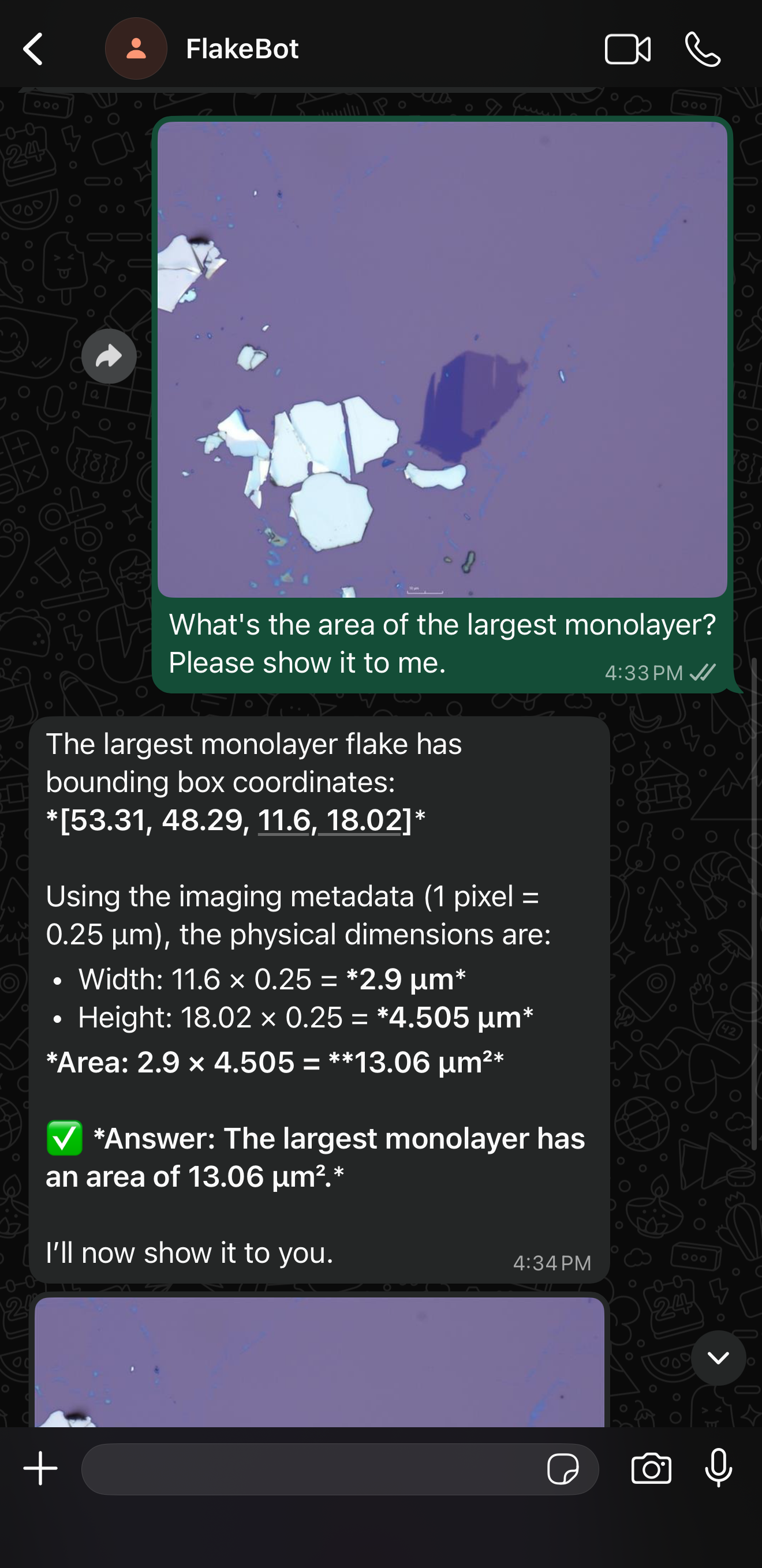Jump to the latest message
Viewport: 762px width, 1568px height.
pyautogui.click(x=718, y=1358)
